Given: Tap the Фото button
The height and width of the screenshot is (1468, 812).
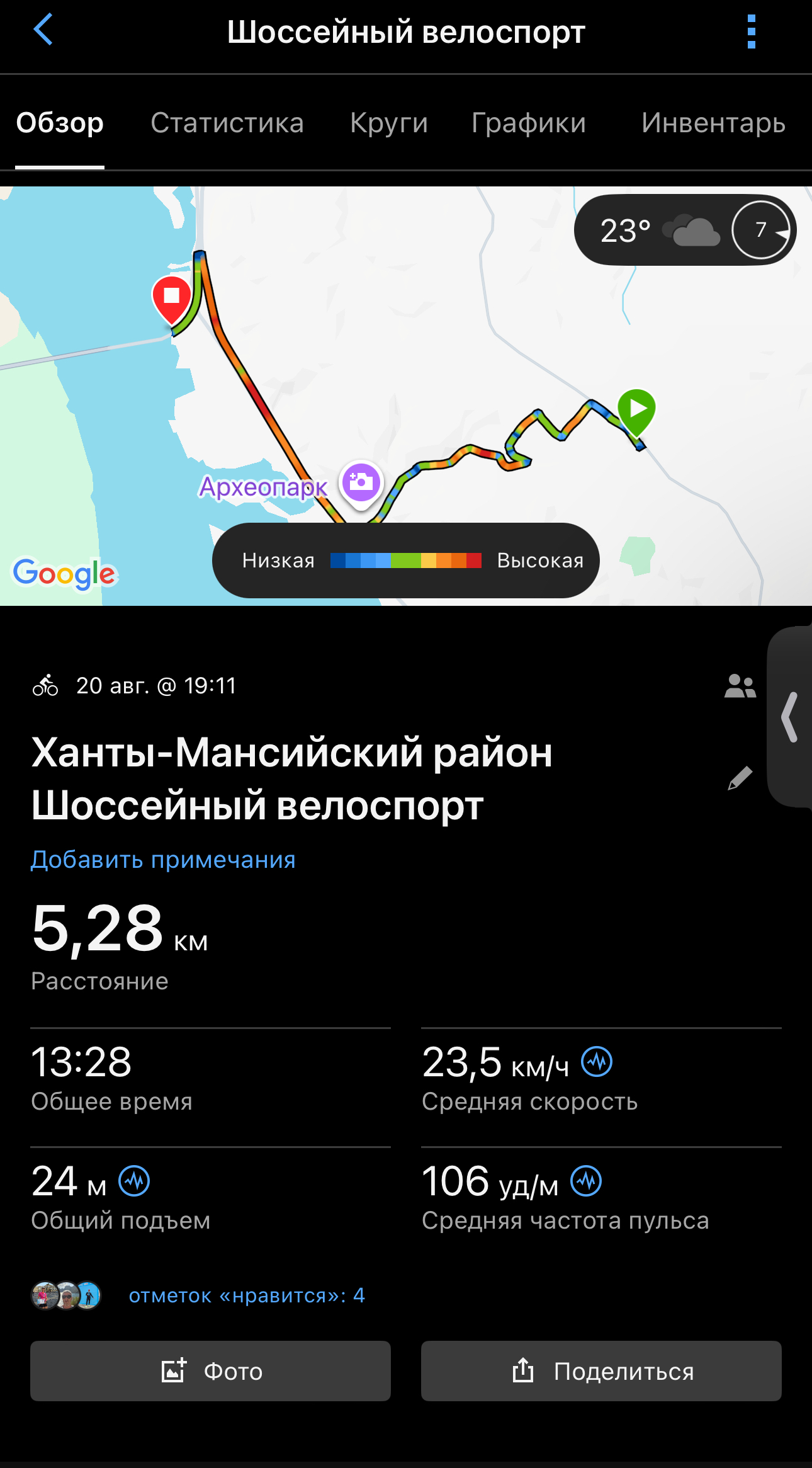Looking at the screenshot, I should pos(210,1371).
